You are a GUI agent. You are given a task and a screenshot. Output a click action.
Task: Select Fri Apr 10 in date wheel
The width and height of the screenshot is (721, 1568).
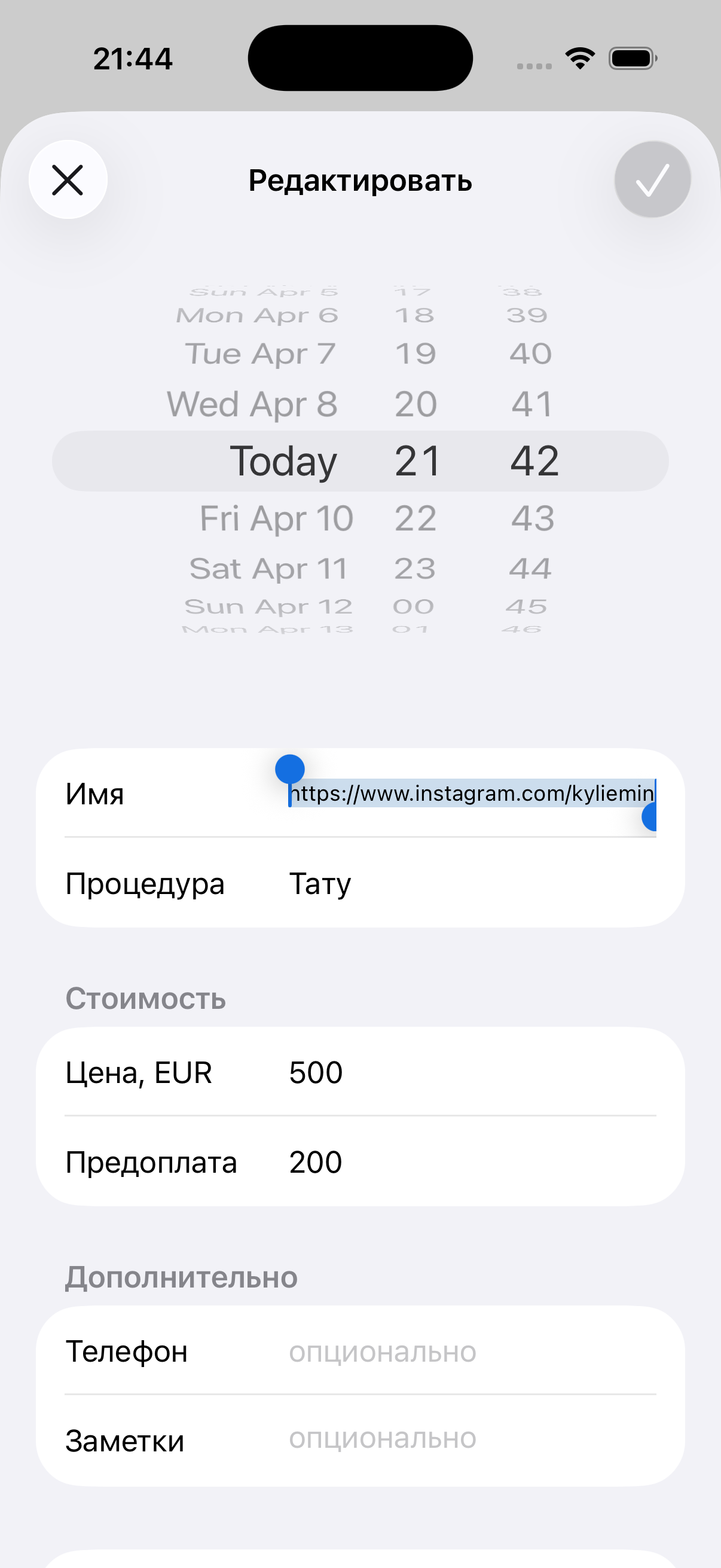(275, 518)
